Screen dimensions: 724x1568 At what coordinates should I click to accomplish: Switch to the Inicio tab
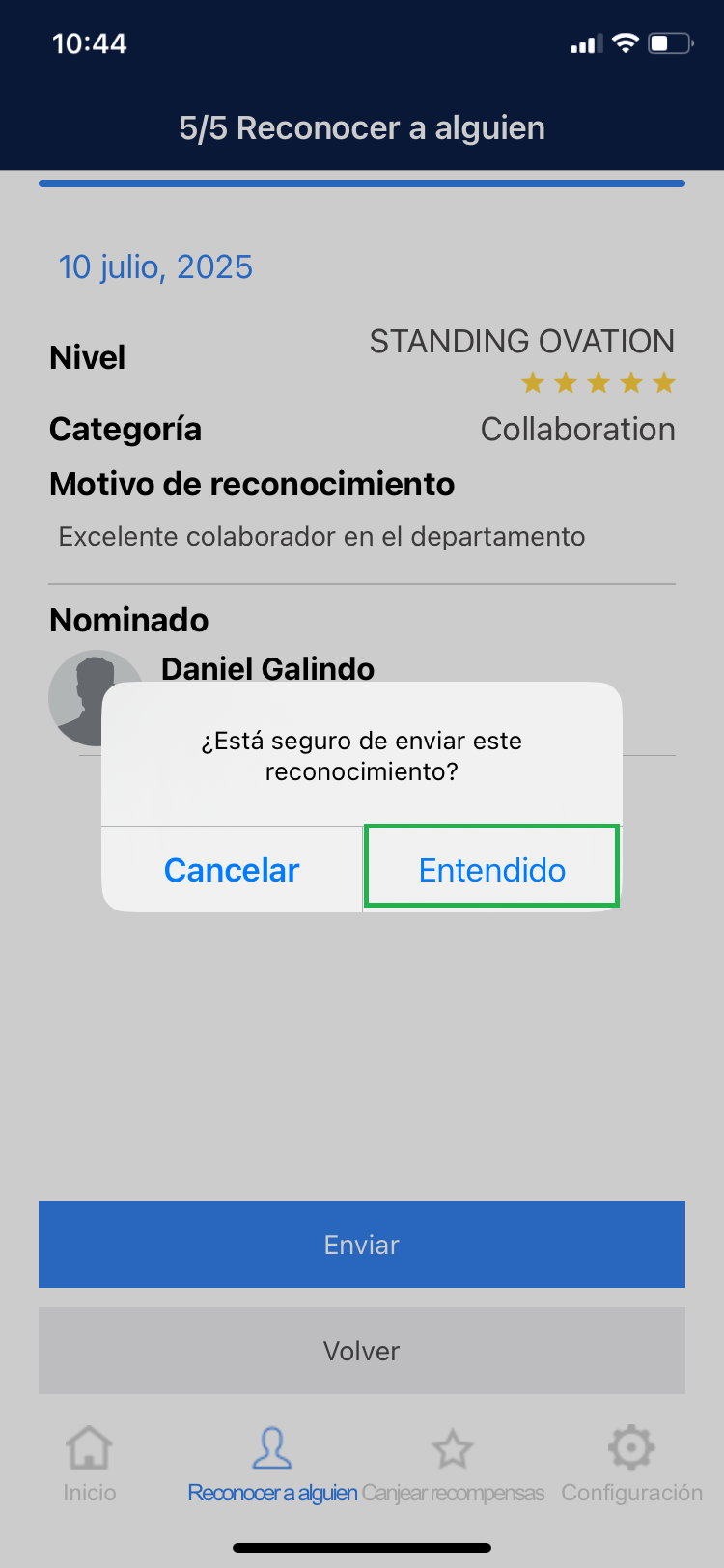coord(90,1464)
